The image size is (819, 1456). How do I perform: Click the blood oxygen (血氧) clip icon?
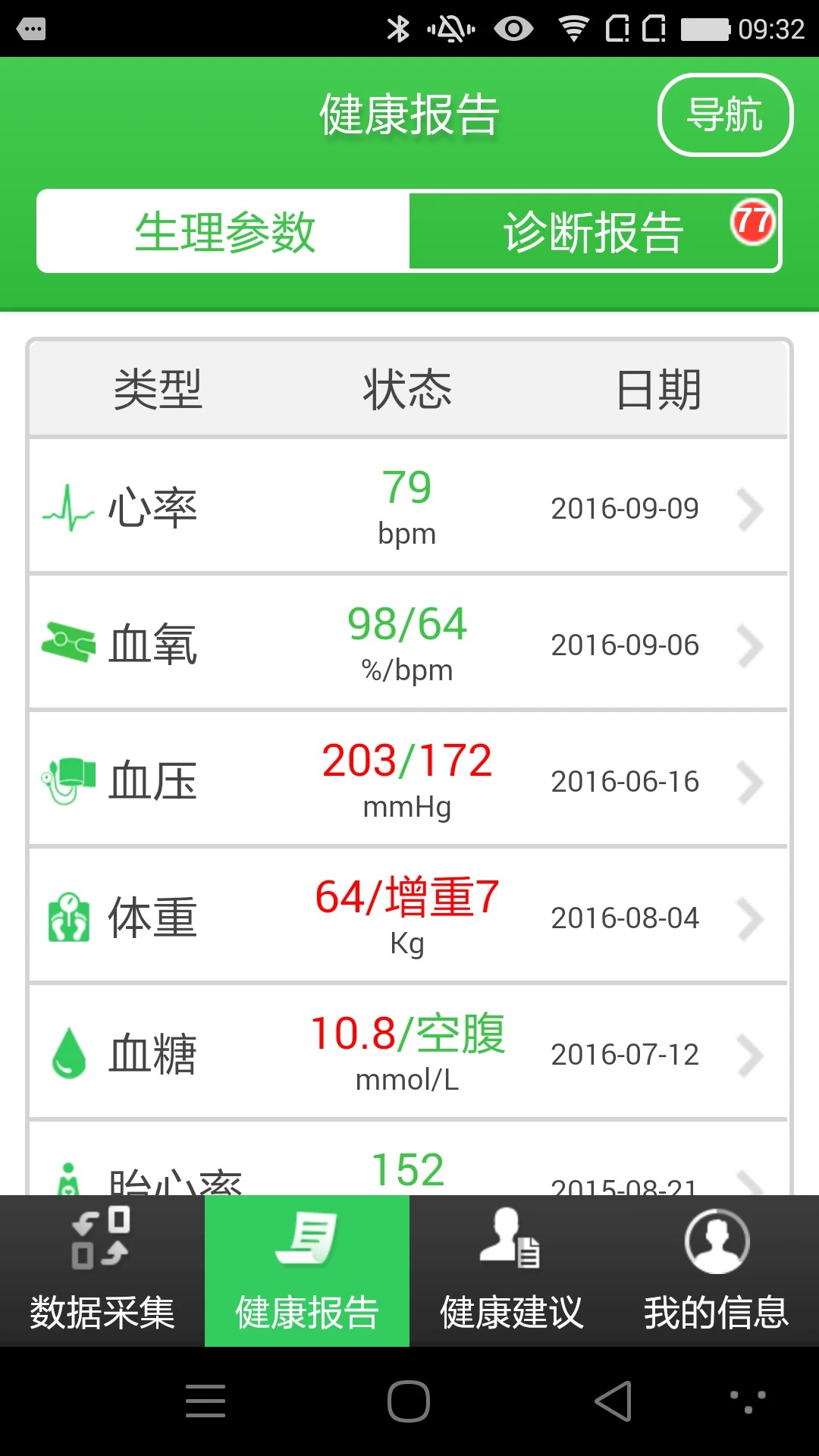pyautogui.click(x=68, y=641)
